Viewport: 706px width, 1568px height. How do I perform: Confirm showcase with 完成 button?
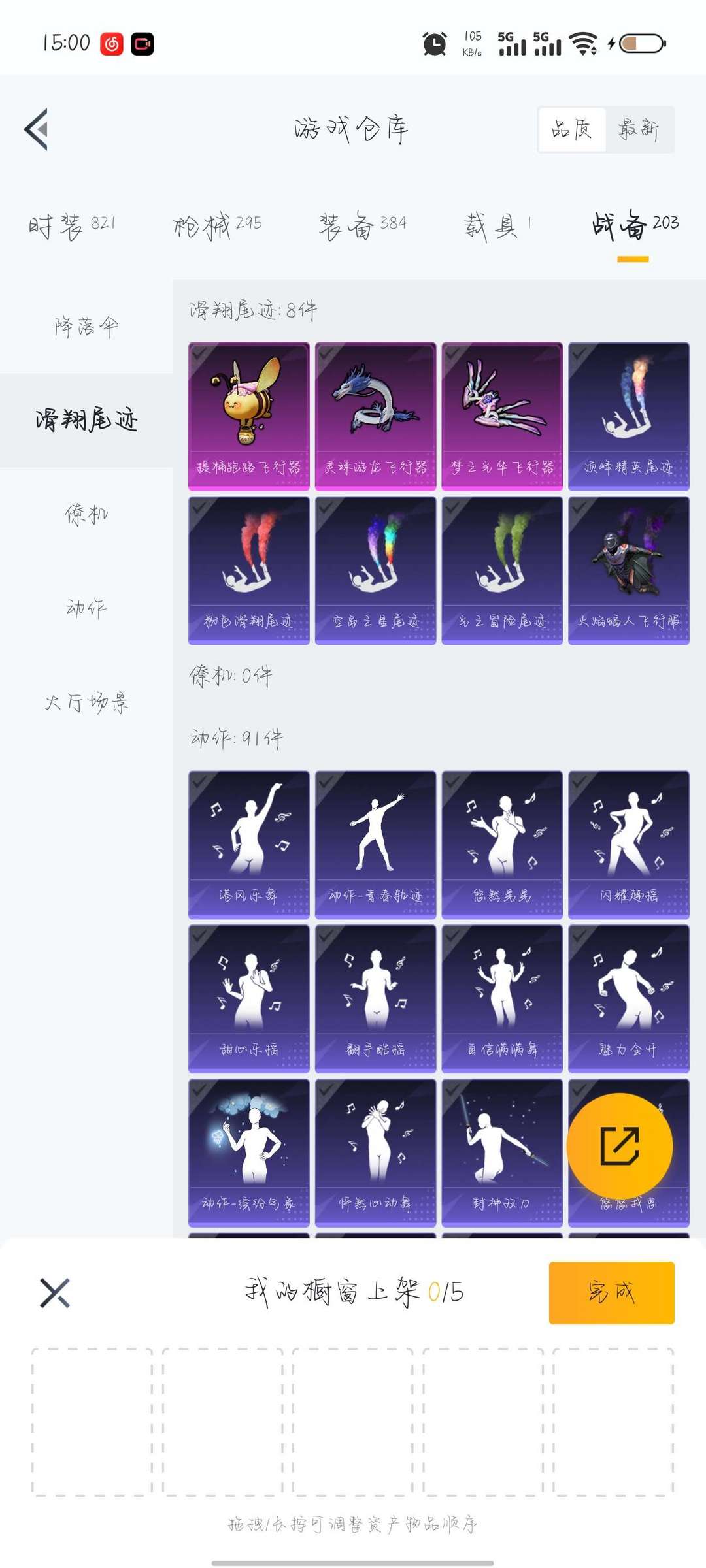612,1292
